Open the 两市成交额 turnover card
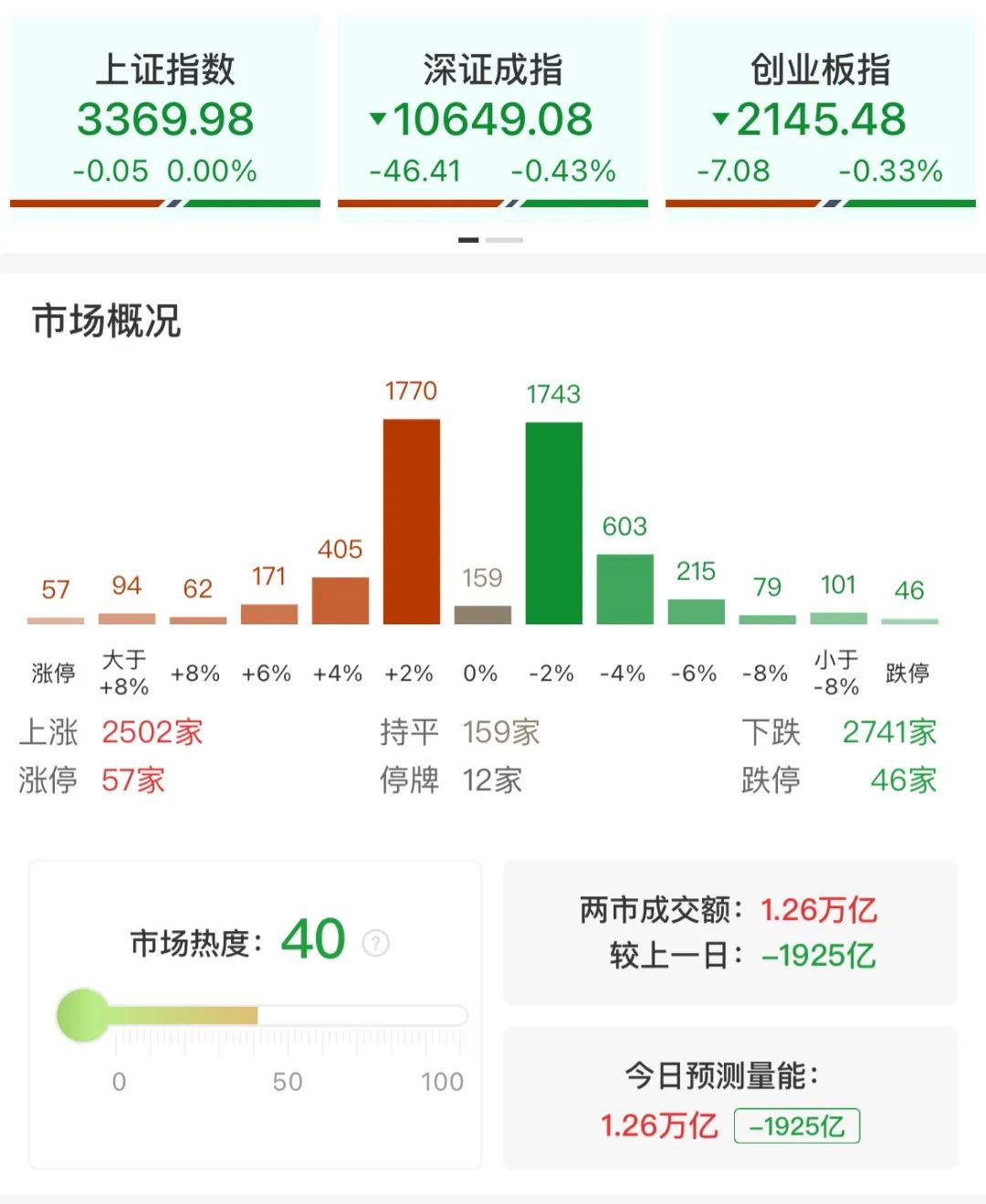This screenshot has width=986, height=1204. pyautogui.click(x=730, y=932)
